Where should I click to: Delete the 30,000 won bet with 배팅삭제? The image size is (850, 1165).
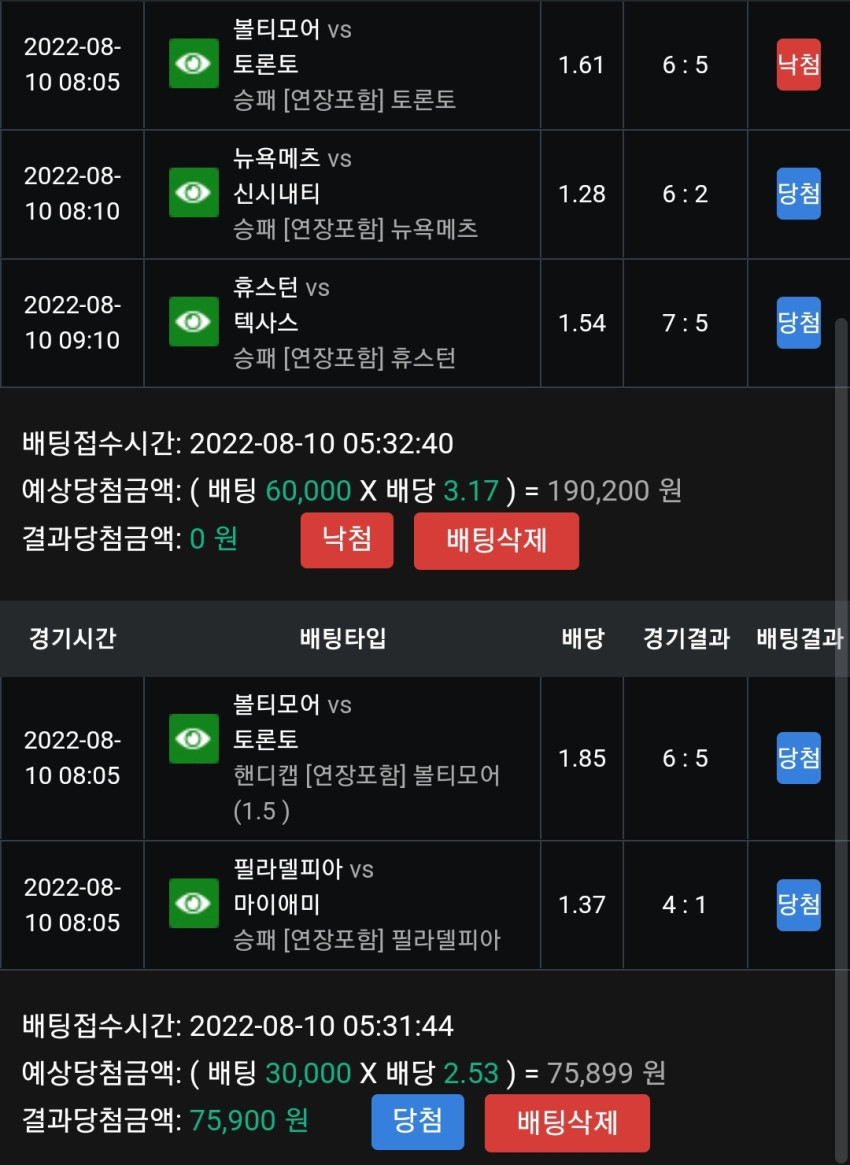pyautogui.click(x=567, y=1122)
